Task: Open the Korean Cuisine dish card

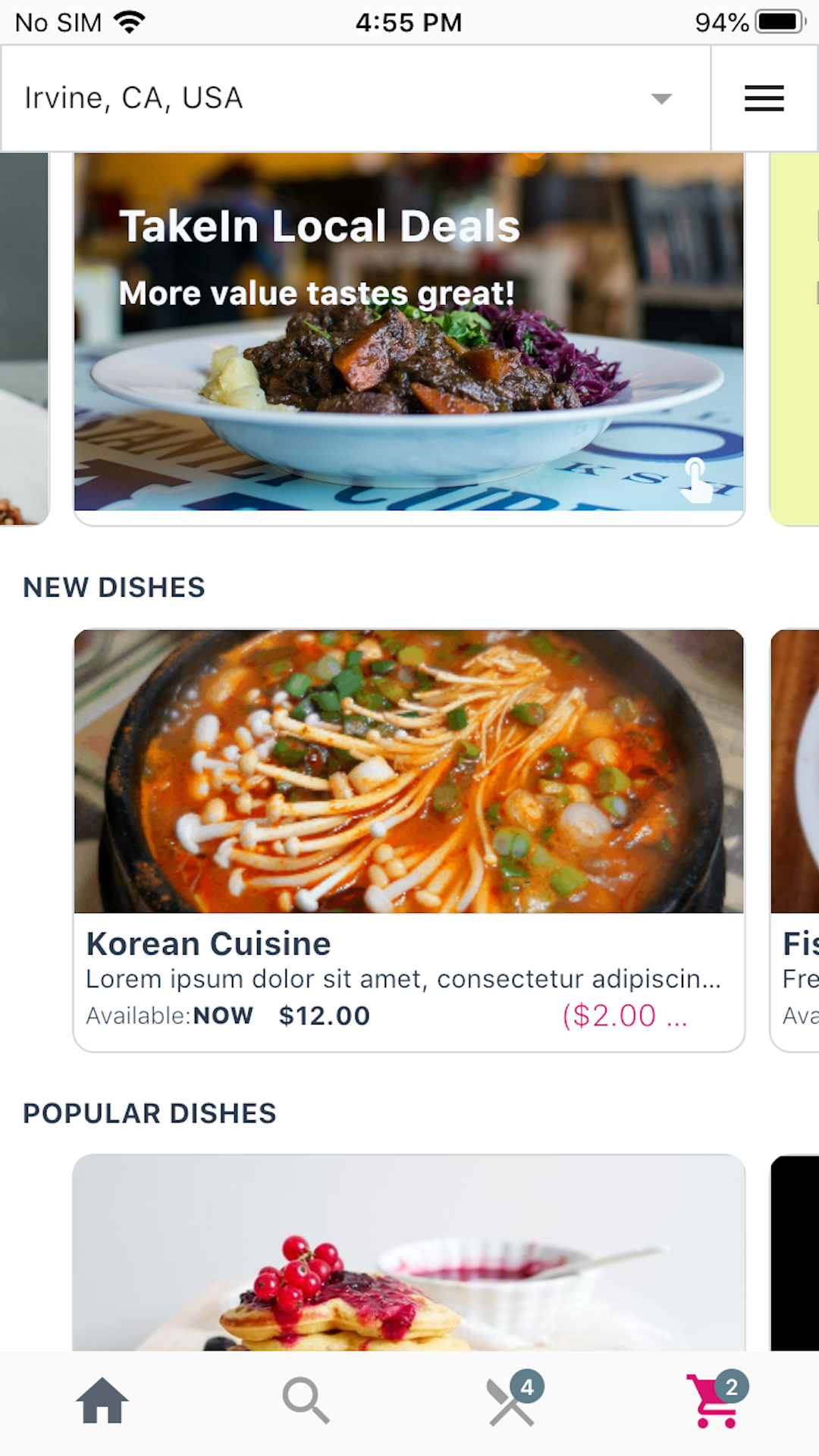Action: pos(409,840)
